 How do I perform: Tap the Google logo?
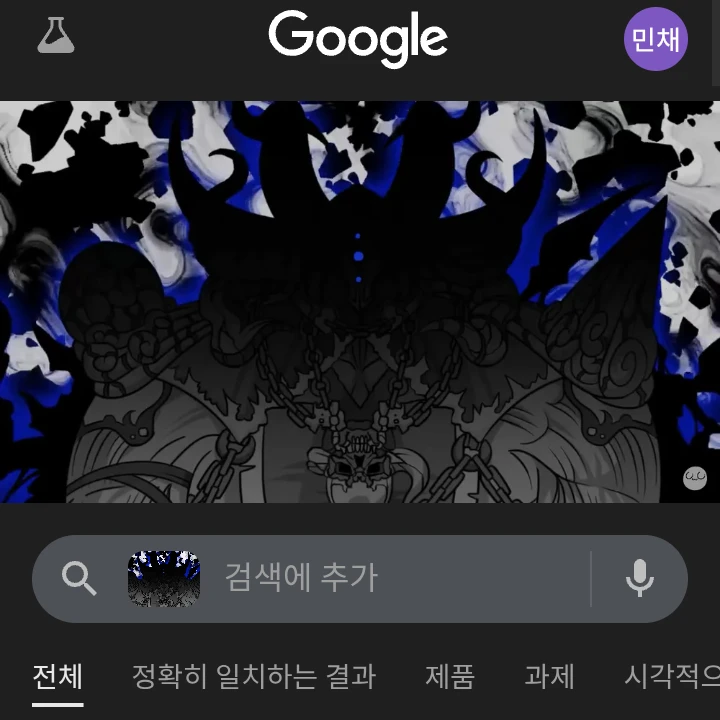pos(358,38)
